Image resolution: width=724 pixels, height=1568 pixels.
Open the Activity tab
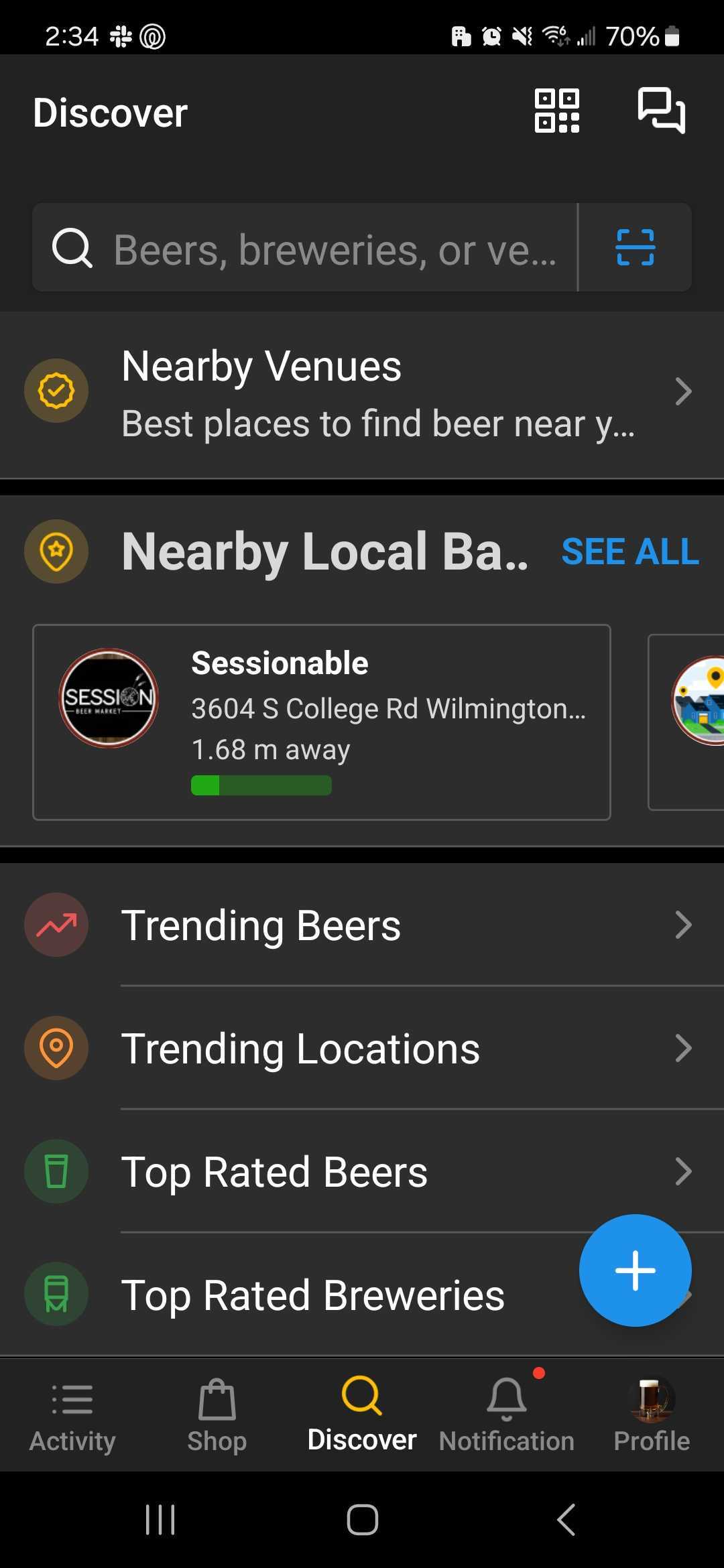[72, 1414]
